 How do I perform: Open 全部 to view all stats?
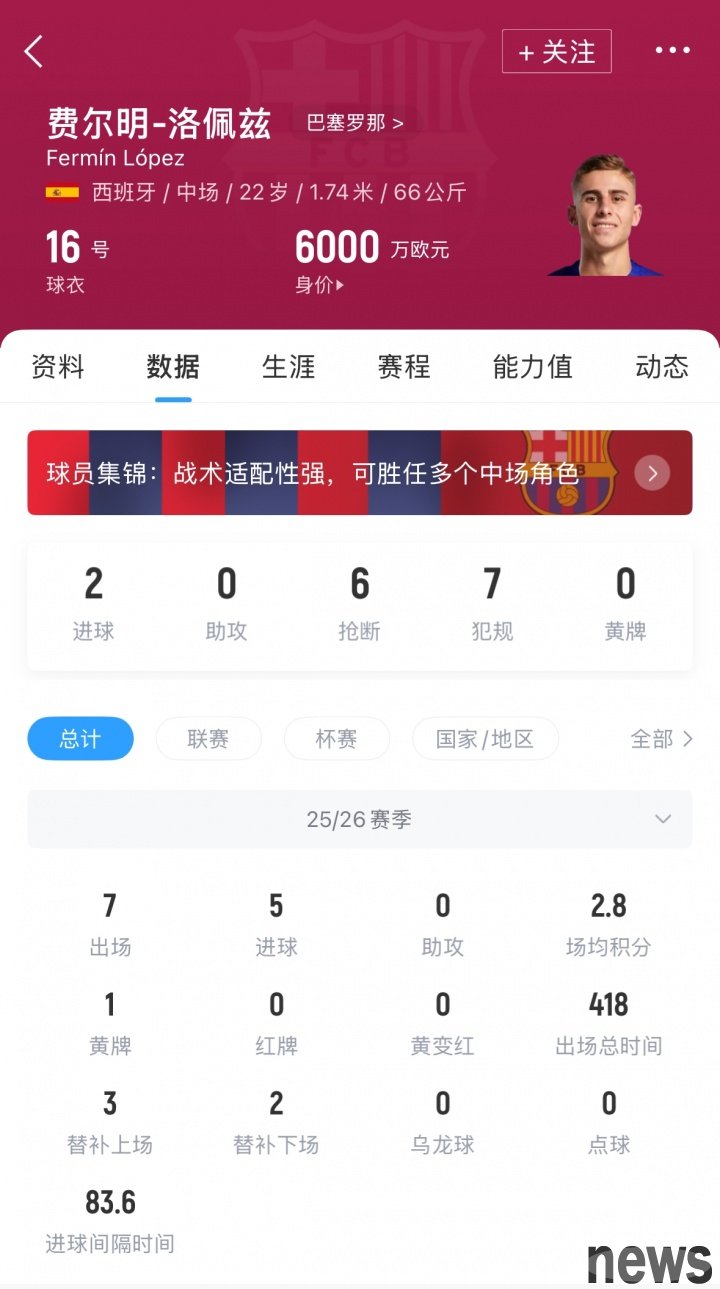661,739
